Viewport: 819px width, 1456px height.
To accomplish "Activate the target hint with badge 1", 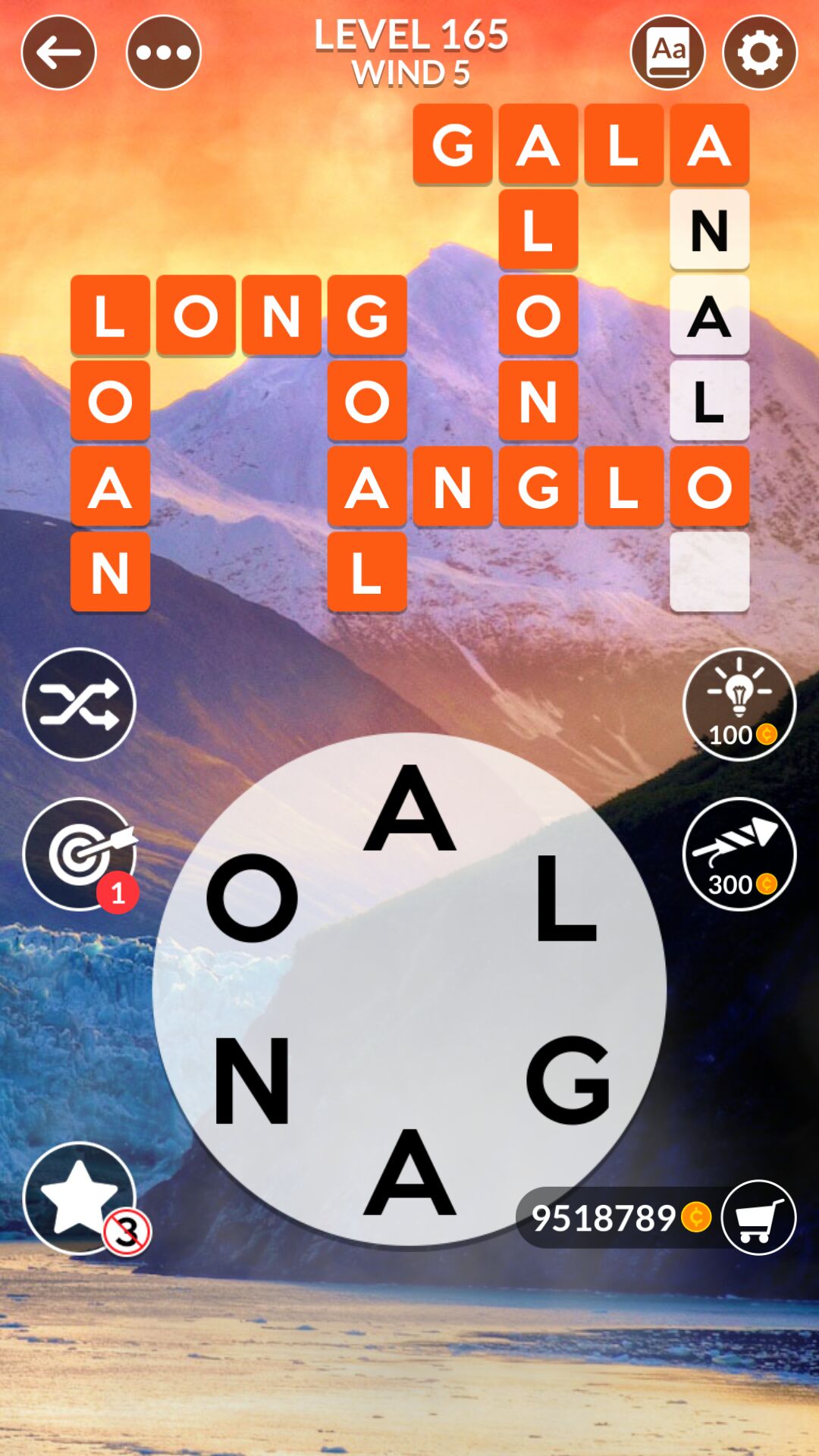I will point(80,854).
